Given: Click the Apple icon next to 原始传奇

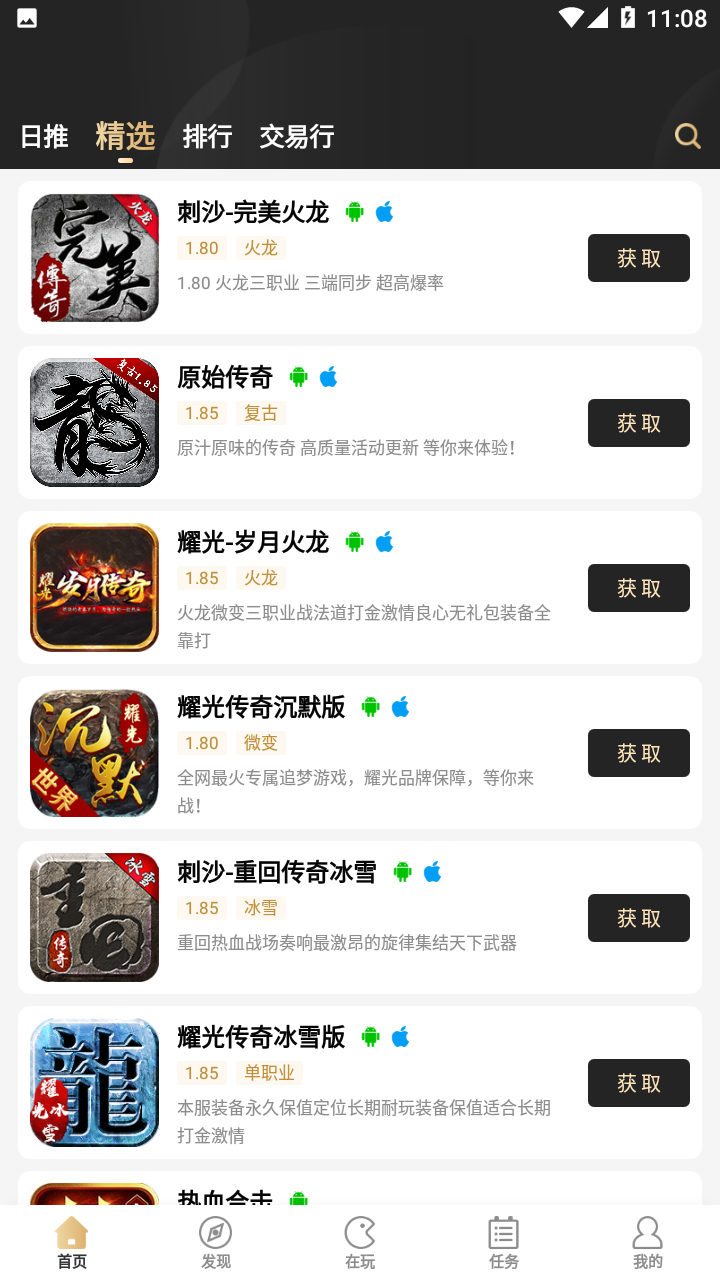Looking at the screenshot, I should click(x=330, y=377).
